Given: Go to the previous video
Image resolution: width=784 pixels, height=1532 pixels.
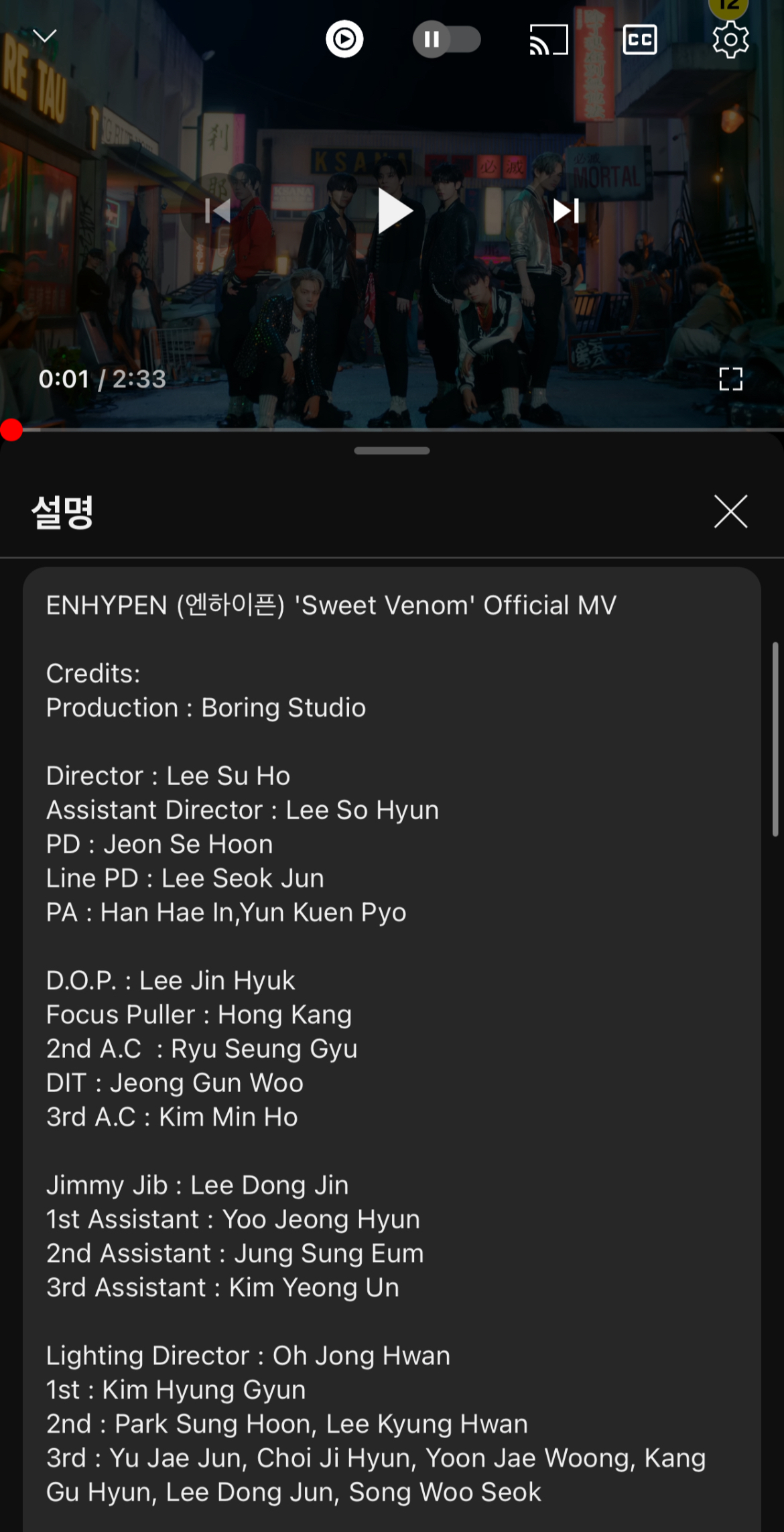Looking at the screenshot, I should click(x=218, y=211).
